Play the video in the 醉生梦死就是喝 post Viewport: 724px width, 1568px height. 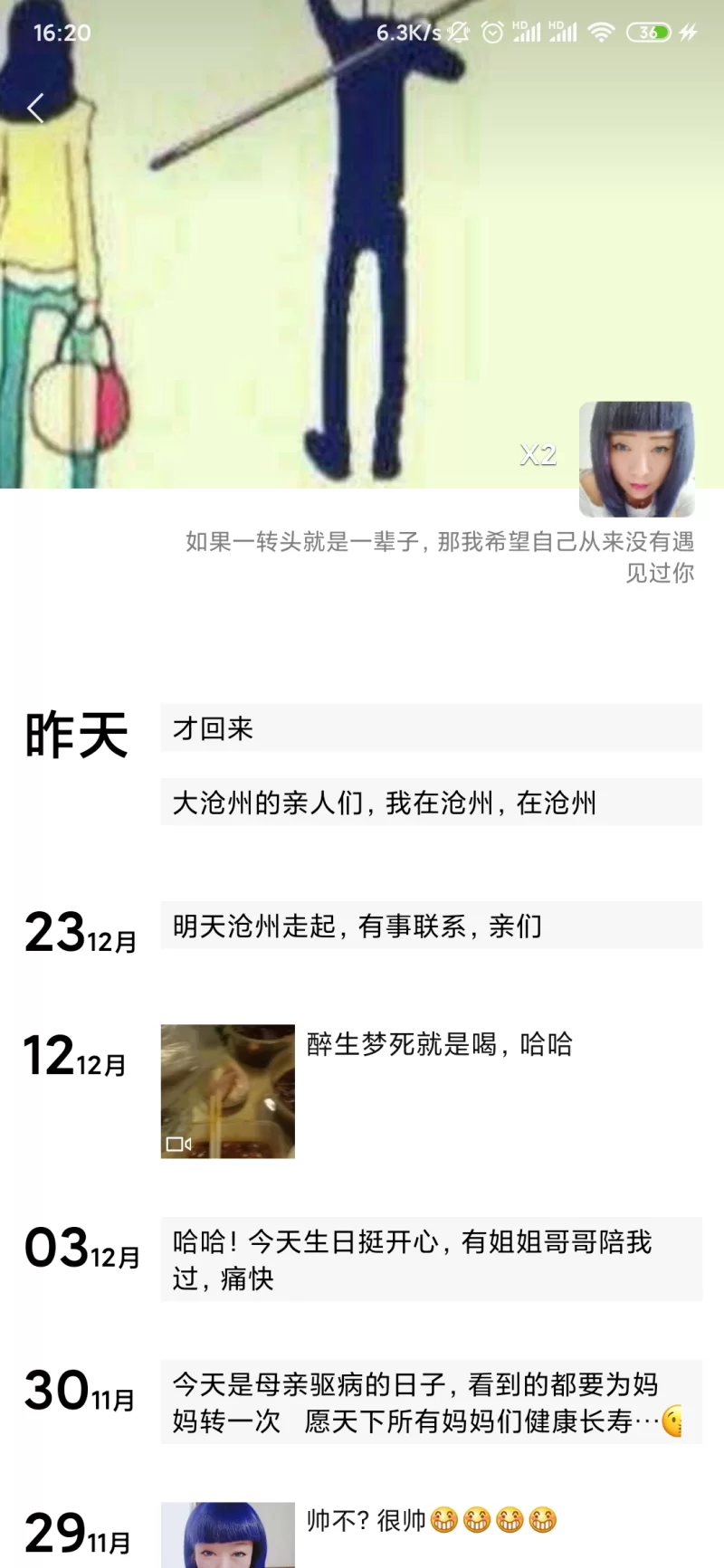pos(228,1091)
